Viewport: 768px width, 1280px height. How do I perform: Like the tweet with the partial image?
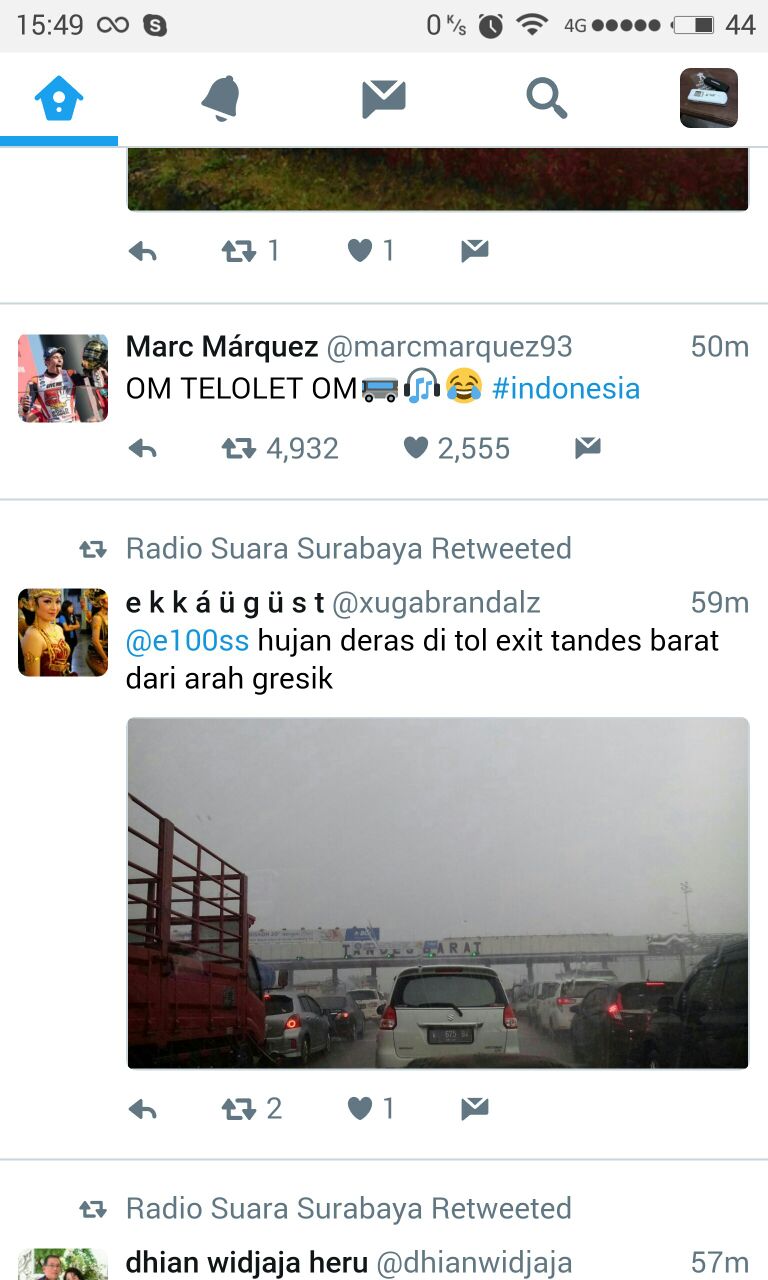(x=360, y=251)
